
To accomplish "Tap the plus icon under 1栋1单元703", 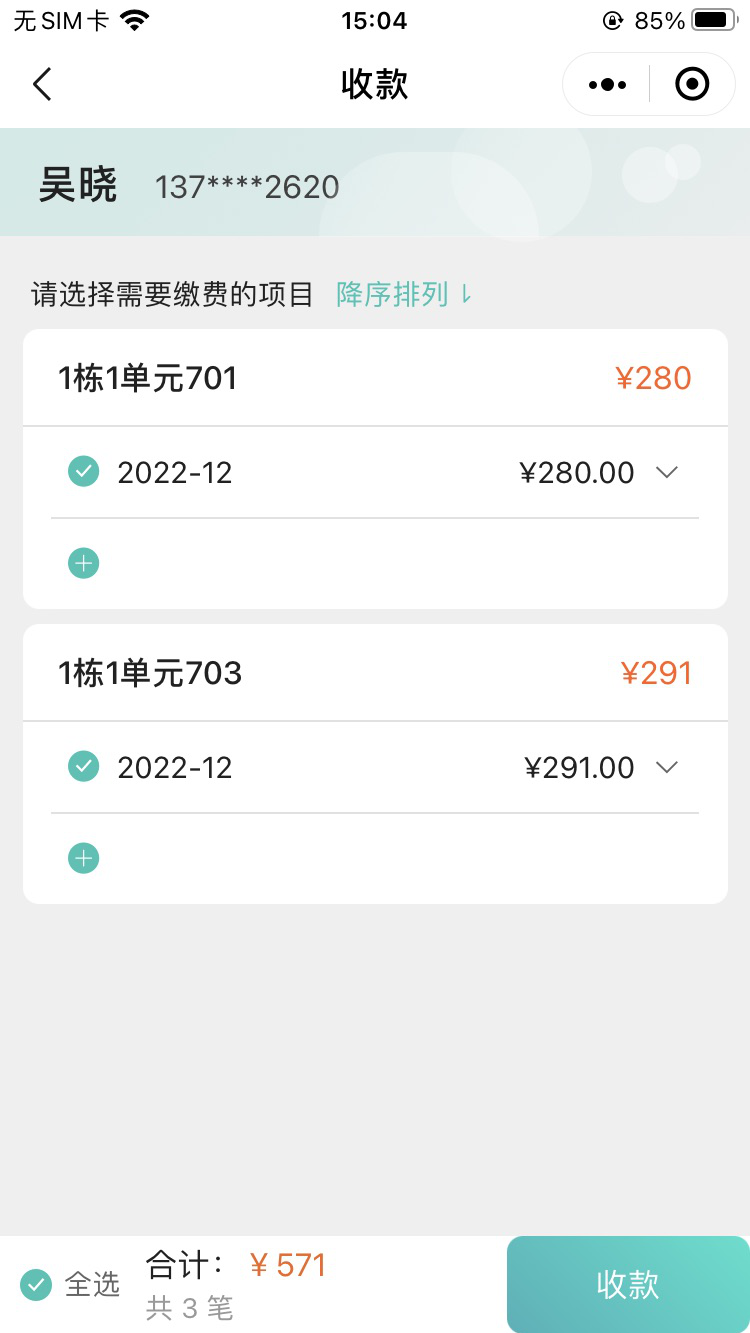I will click(83, 858).
